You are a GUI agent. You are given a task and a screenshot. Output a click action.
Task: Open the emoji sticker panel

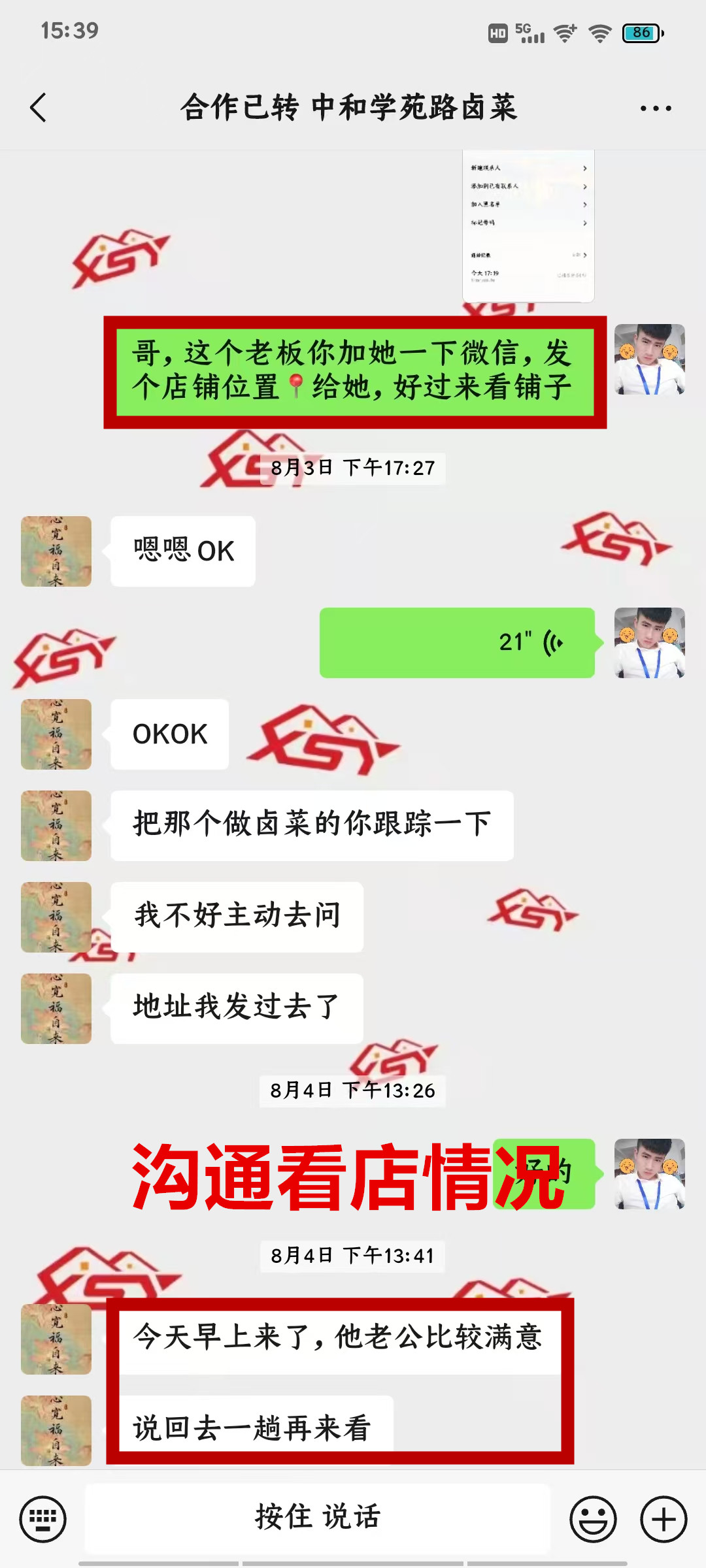click(x=593, y=1519)
